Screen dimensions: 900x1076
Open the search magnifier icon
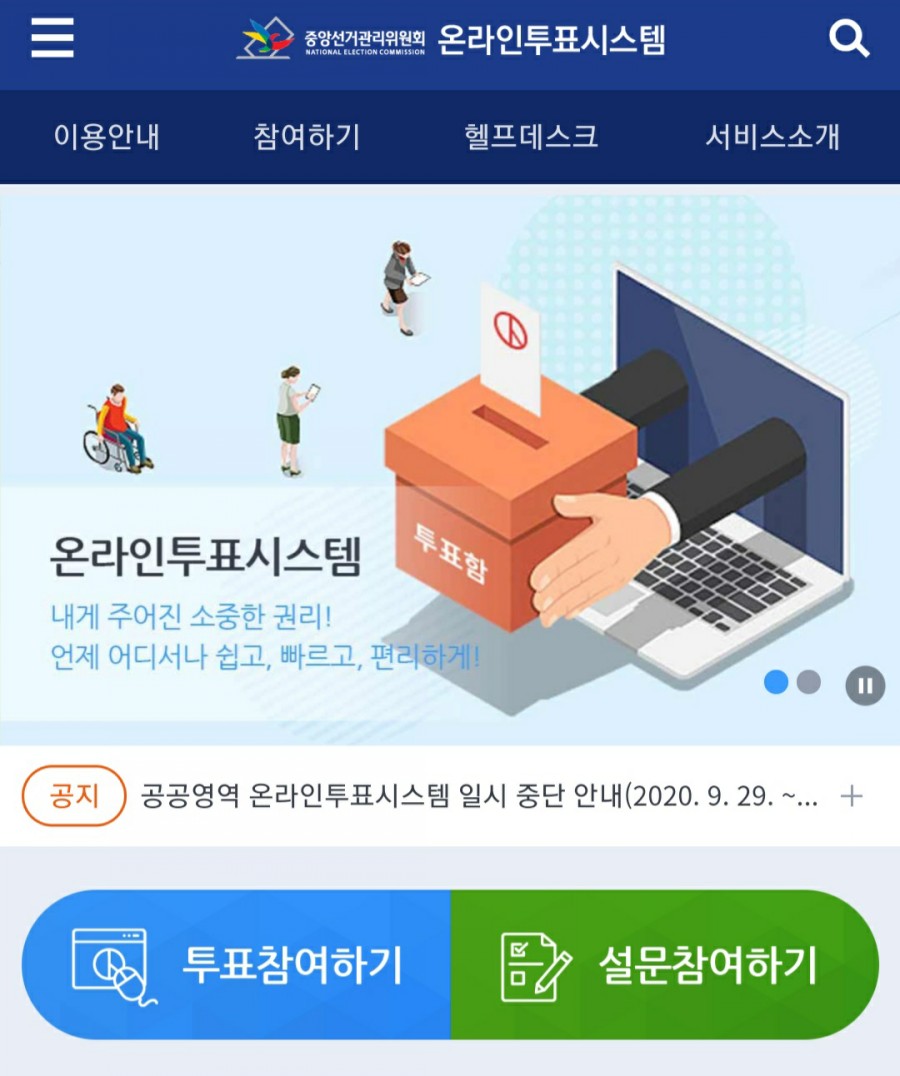pos(849,40)
